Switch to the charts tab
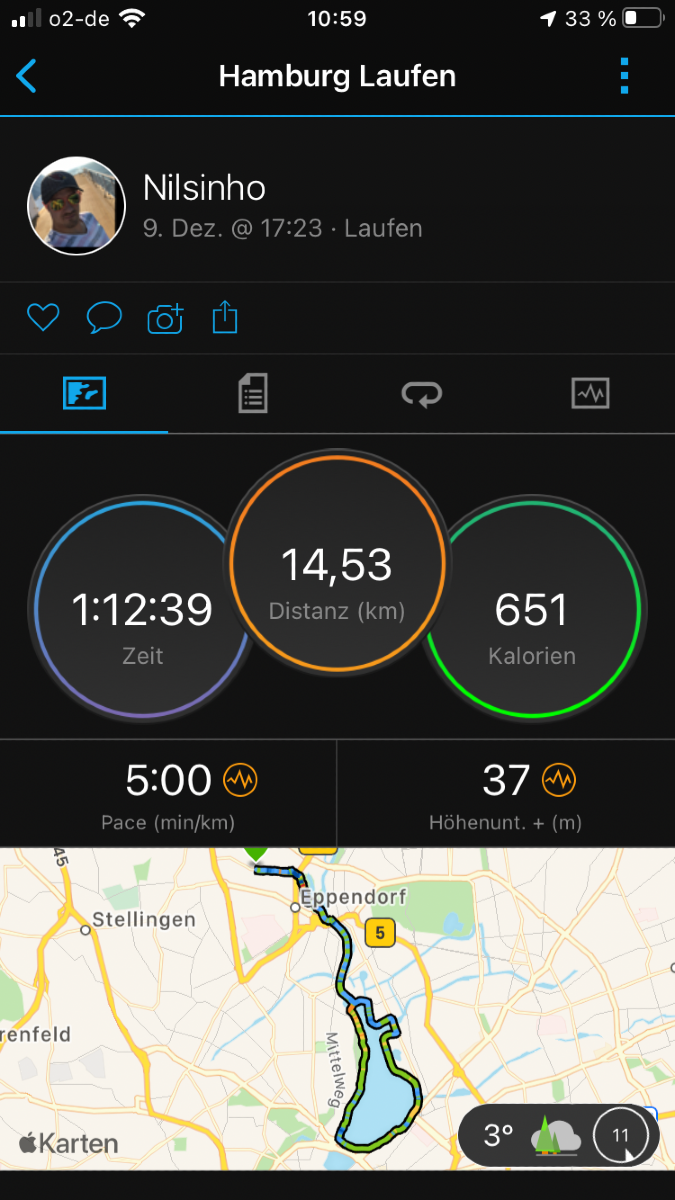 (590, 394)
